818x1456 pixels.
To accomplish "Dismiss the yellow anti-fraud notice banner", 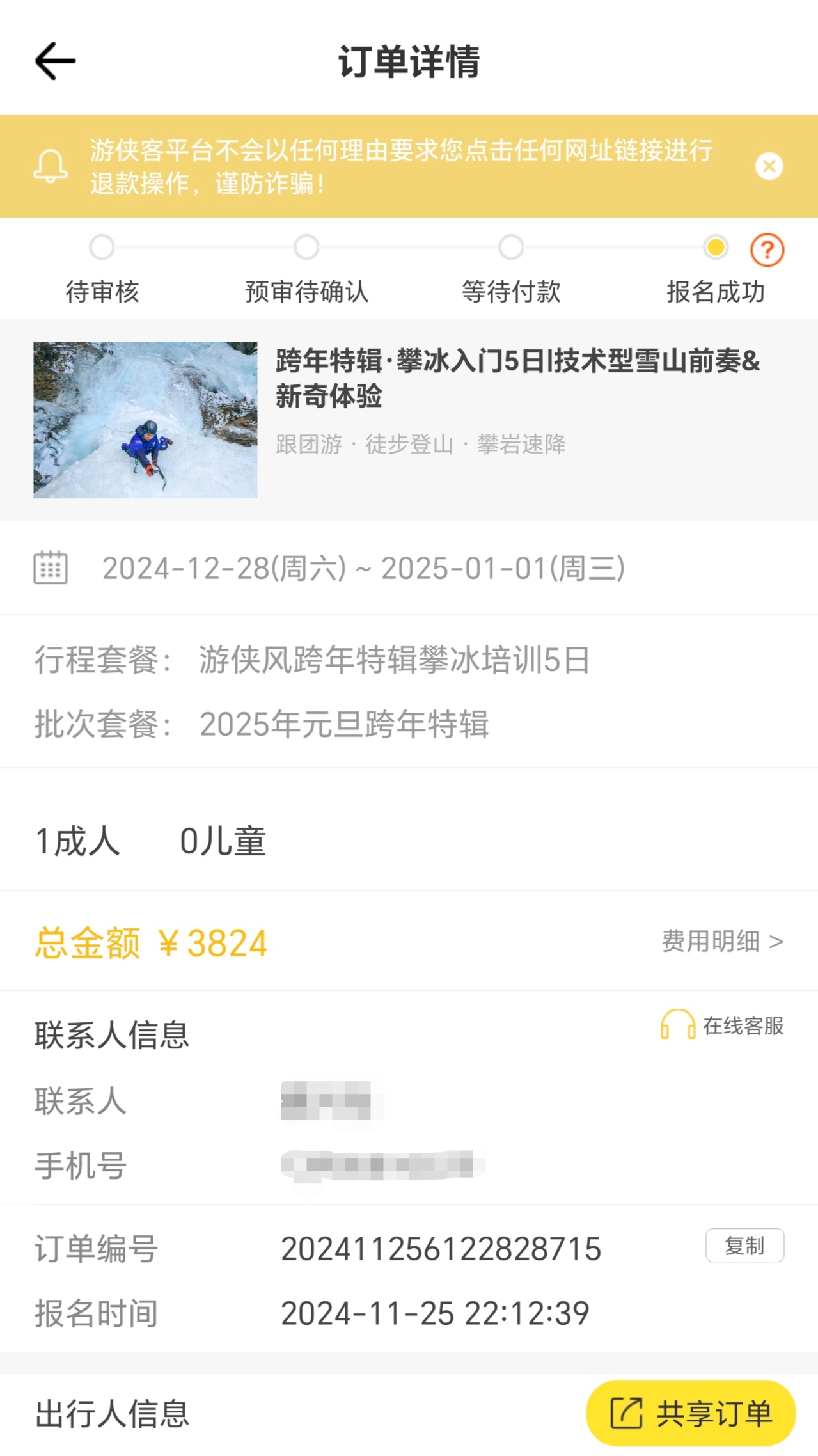I will pos(769,166).
